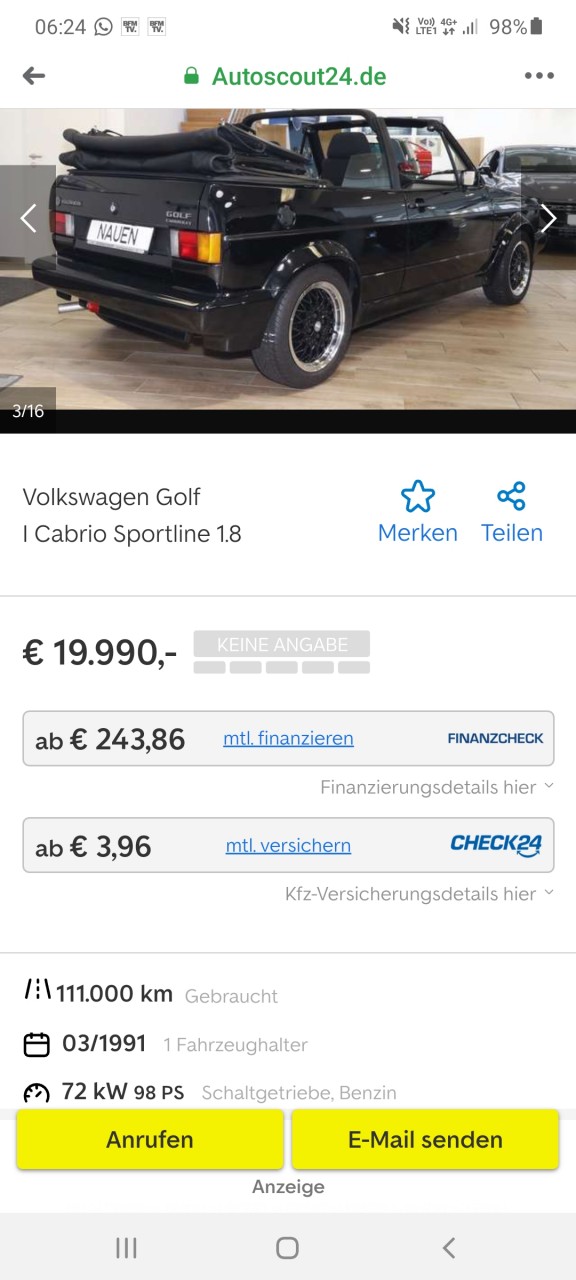Open the mtl. versichern link
576x1280 pixels.
[288, 846]
